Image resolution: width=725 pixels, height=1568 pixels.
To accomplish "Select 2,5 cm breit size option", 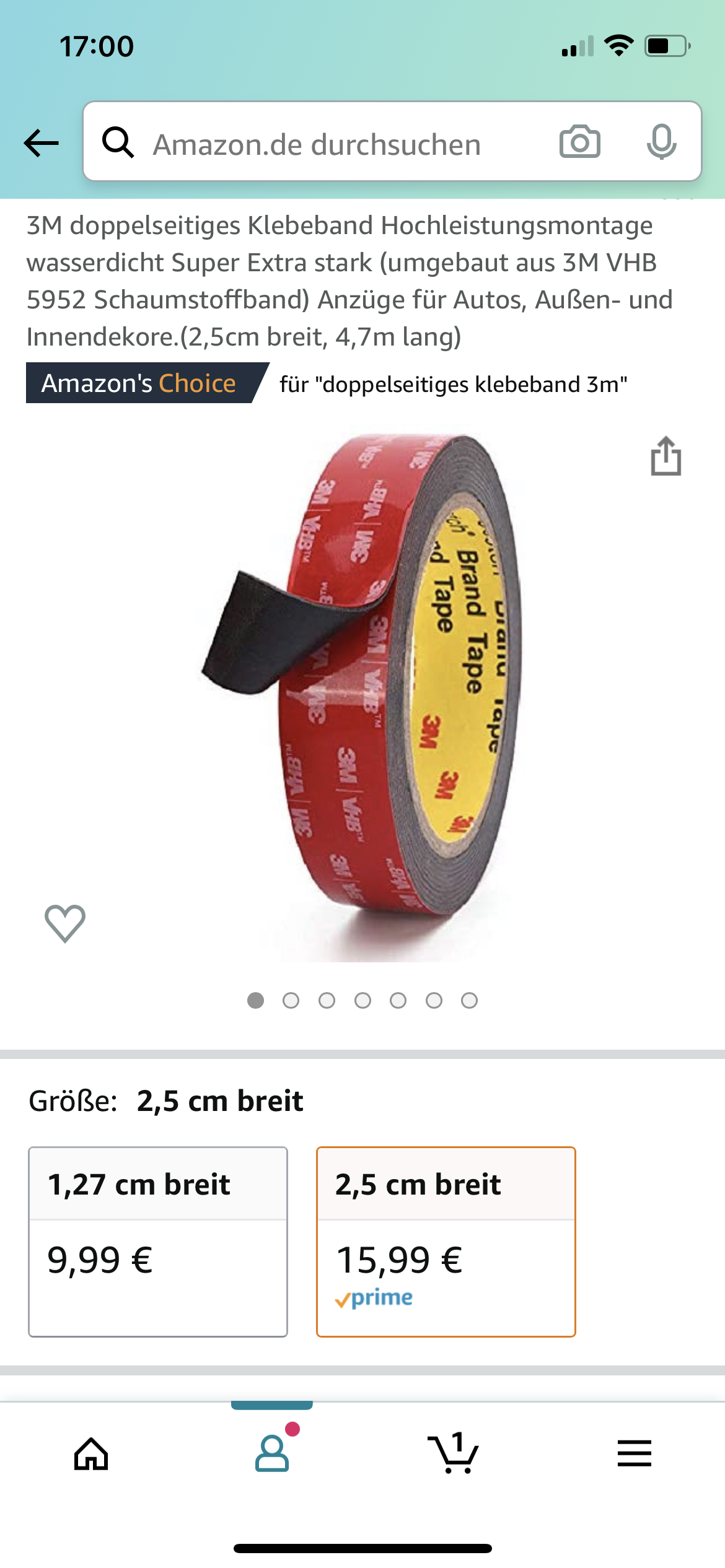I will 446,1241.
